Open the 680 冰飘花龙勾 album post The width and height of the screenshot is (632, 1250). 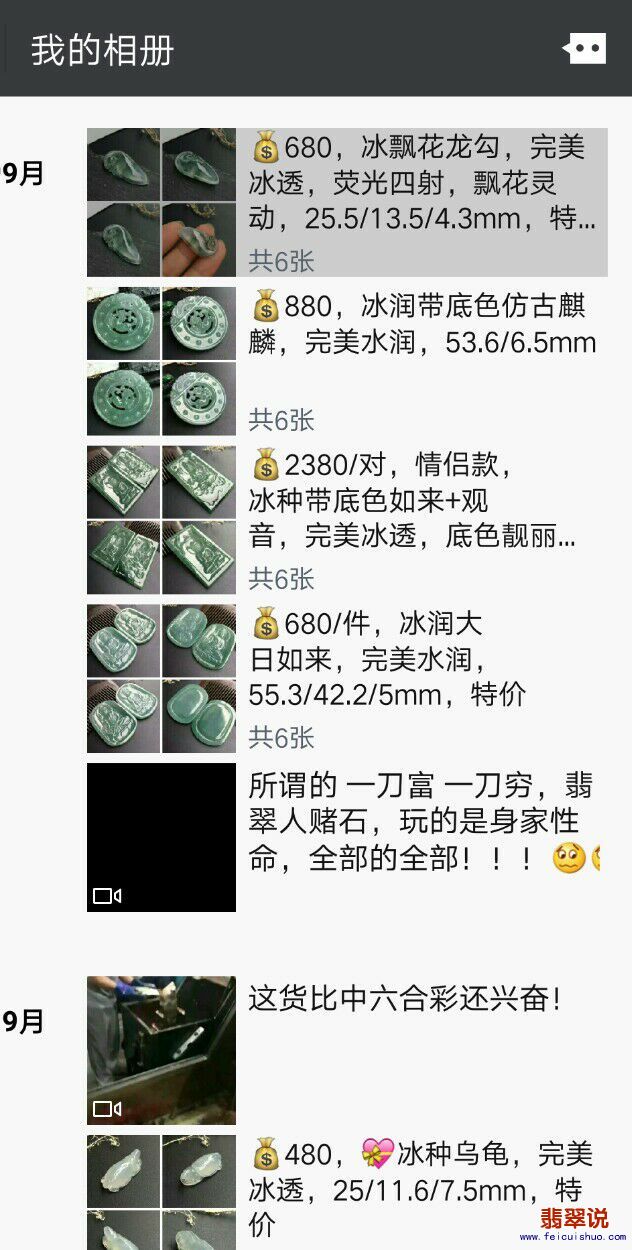click(345, 202)
